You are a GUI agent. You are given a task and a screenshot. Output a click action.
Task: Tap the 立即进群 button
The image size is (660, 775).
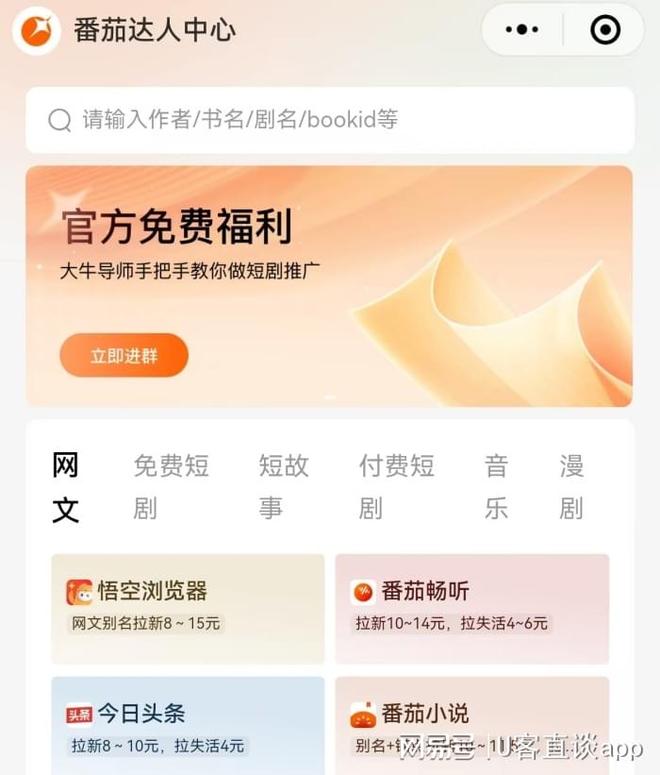click(x=124, y=355)
